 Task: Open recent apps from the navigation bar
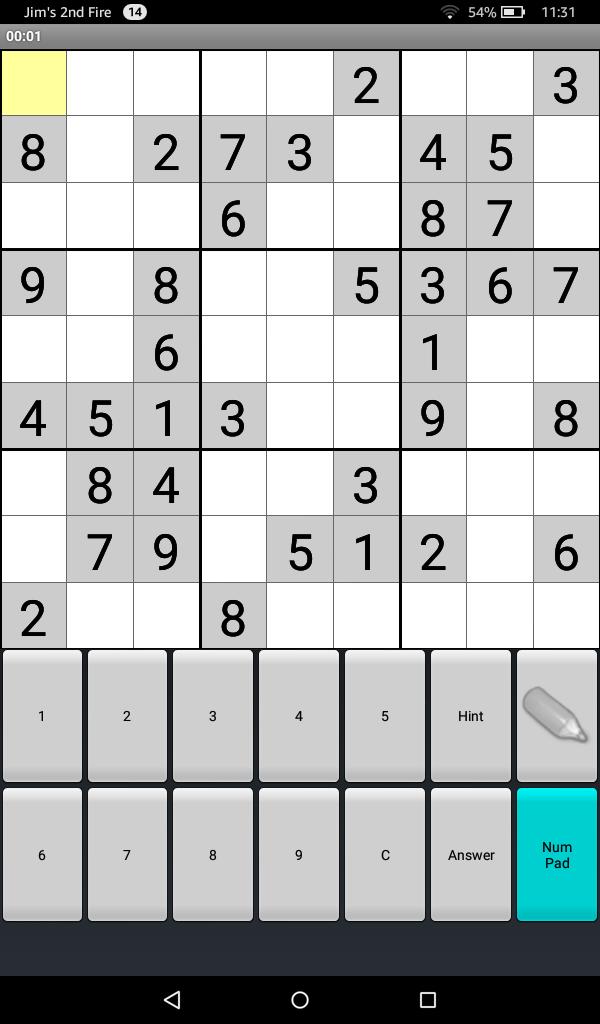[428, 999]
